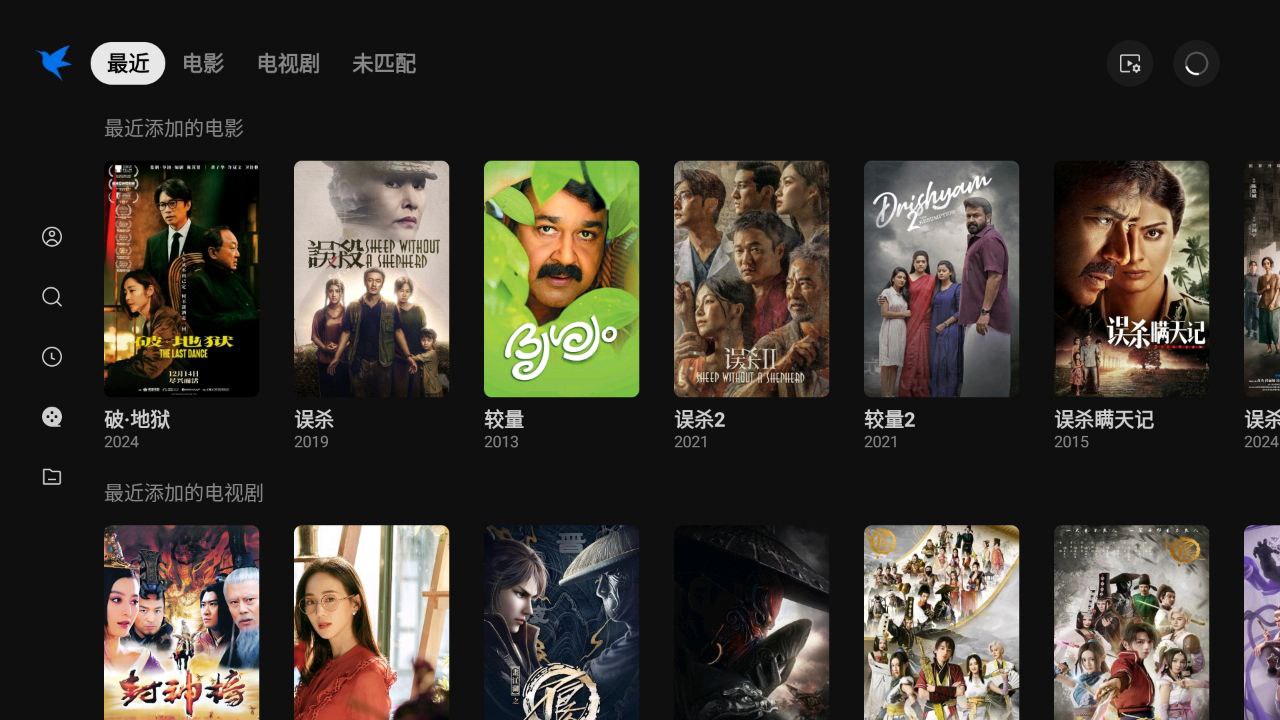Open the 封神榜 TV series poster
This screenshot has width=1280, height=720.
click(181, 622)
